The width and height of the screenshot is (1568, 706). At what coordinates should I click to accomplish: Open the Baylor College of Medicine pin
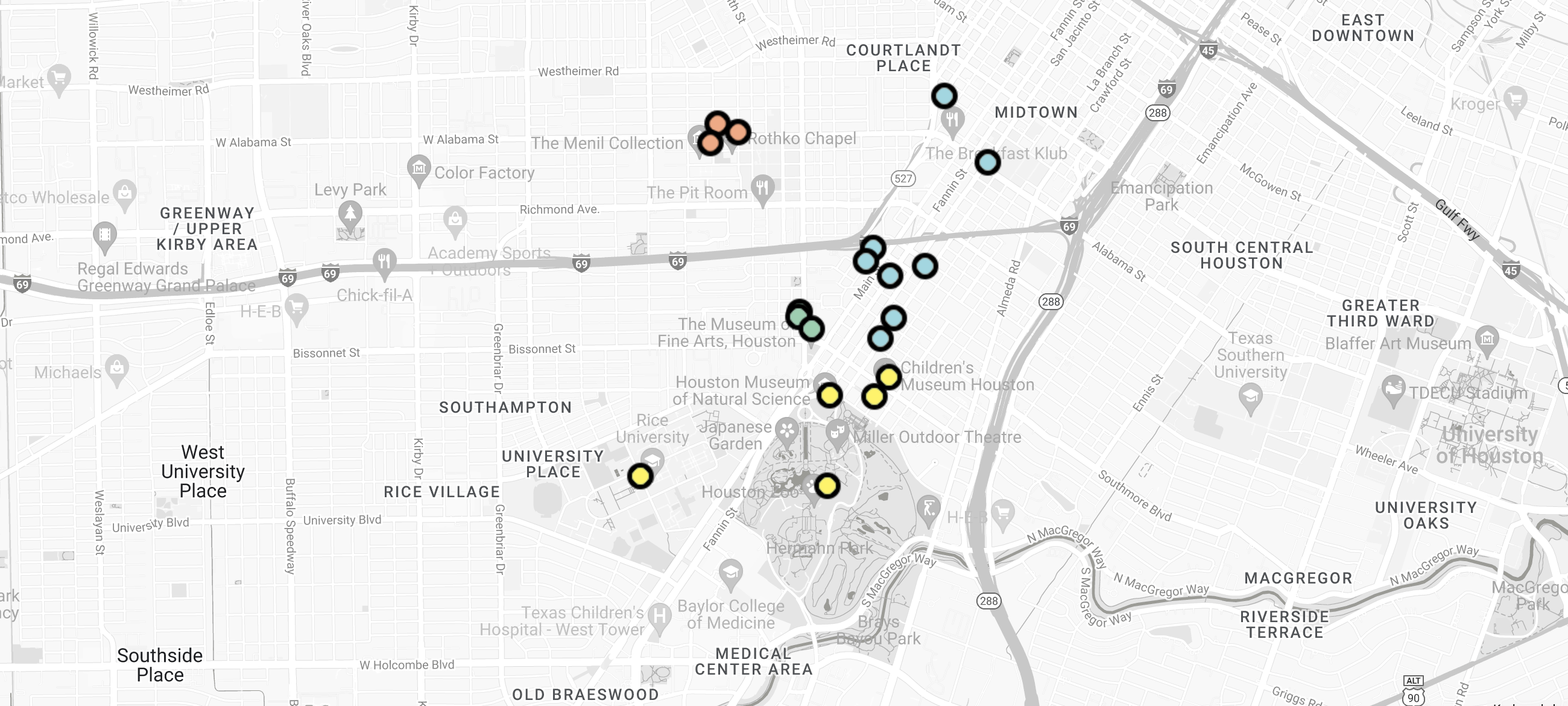[x=730, y=573]
